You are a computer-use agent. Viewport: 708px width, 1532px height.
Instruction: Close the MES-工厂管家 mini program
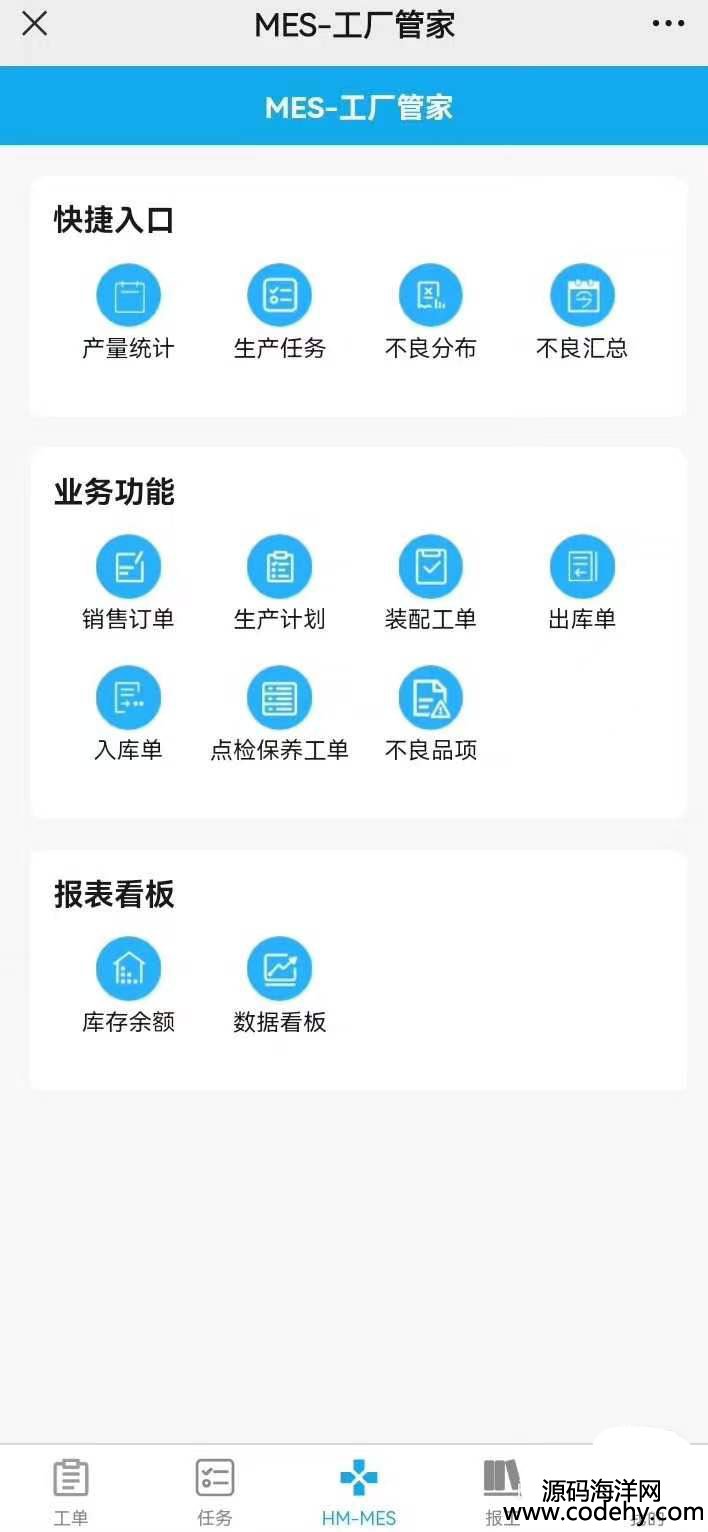(35, 24)
